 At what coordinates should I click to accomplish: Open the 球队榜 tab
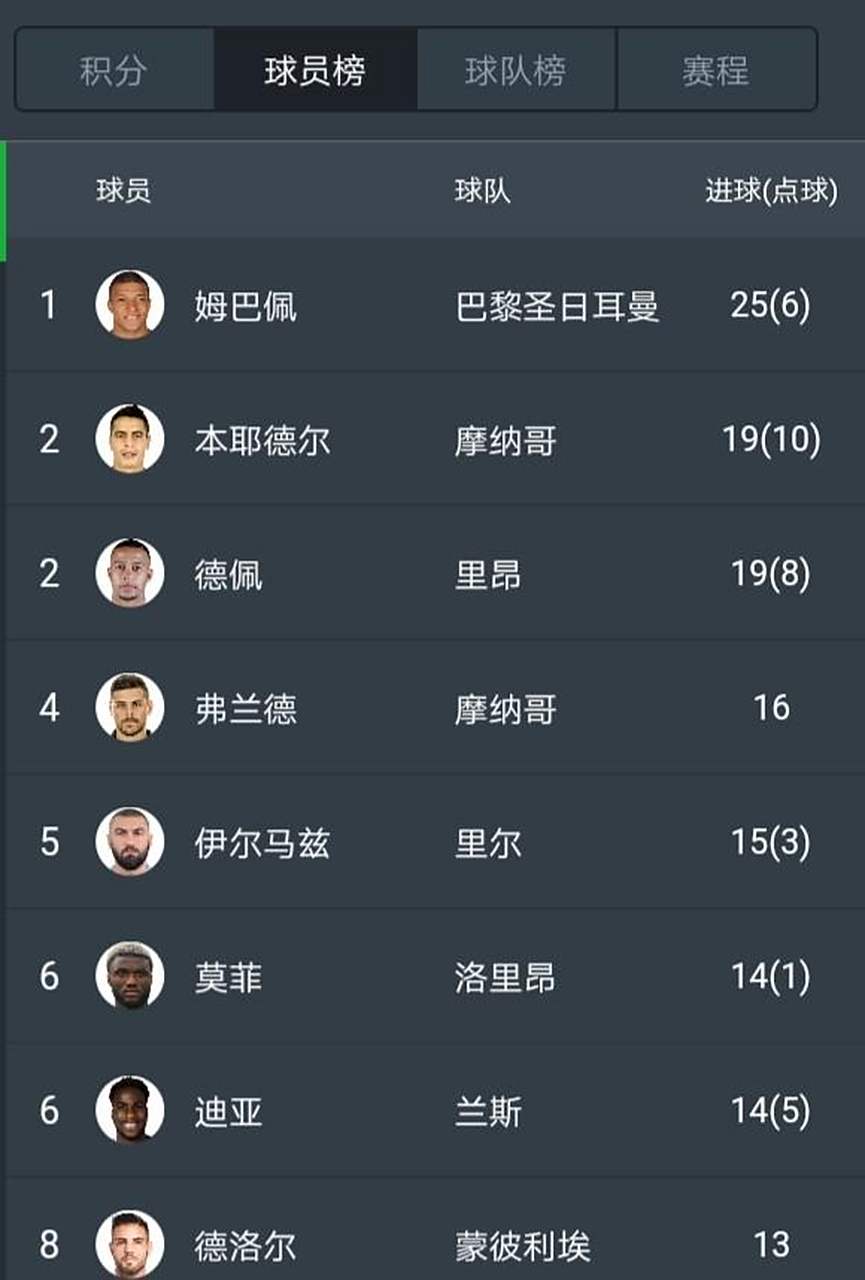516,71
